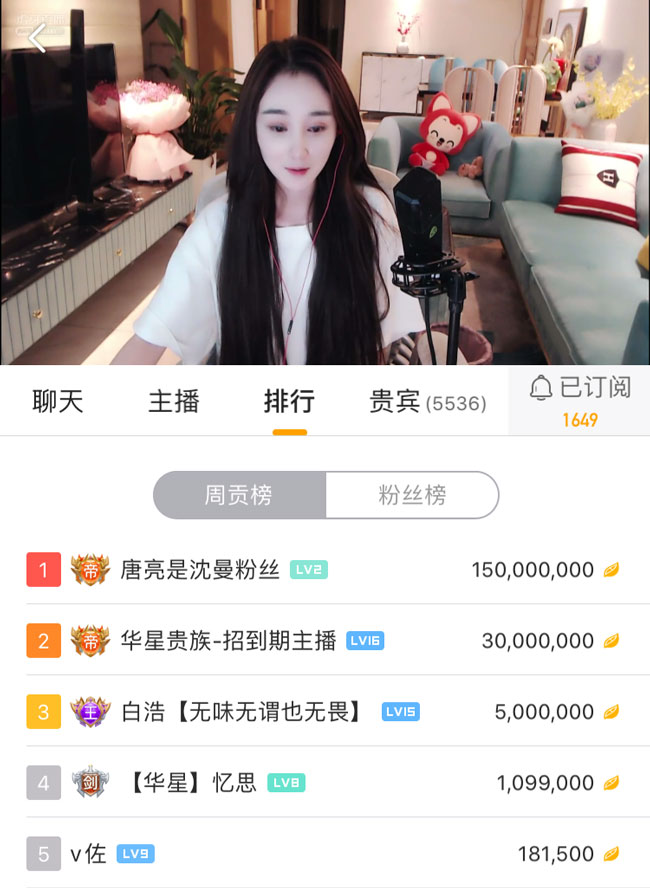Open profile of 唐亮是沈曼粉丝
This screenshot has height=888, width=650.
pyautogui.click(x=204, y=570)
